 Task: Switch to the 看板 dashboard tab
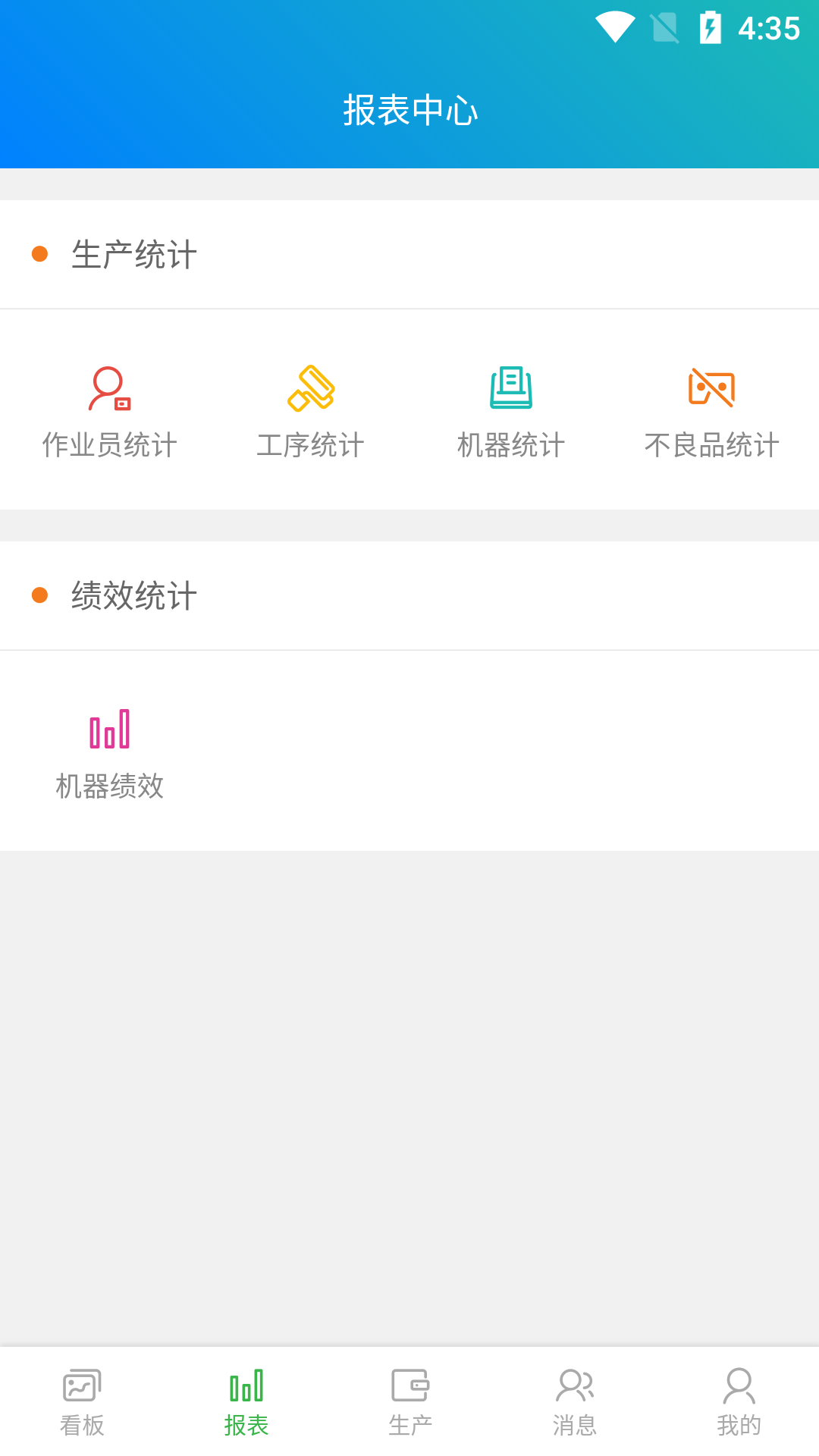tap(81, 1403)
